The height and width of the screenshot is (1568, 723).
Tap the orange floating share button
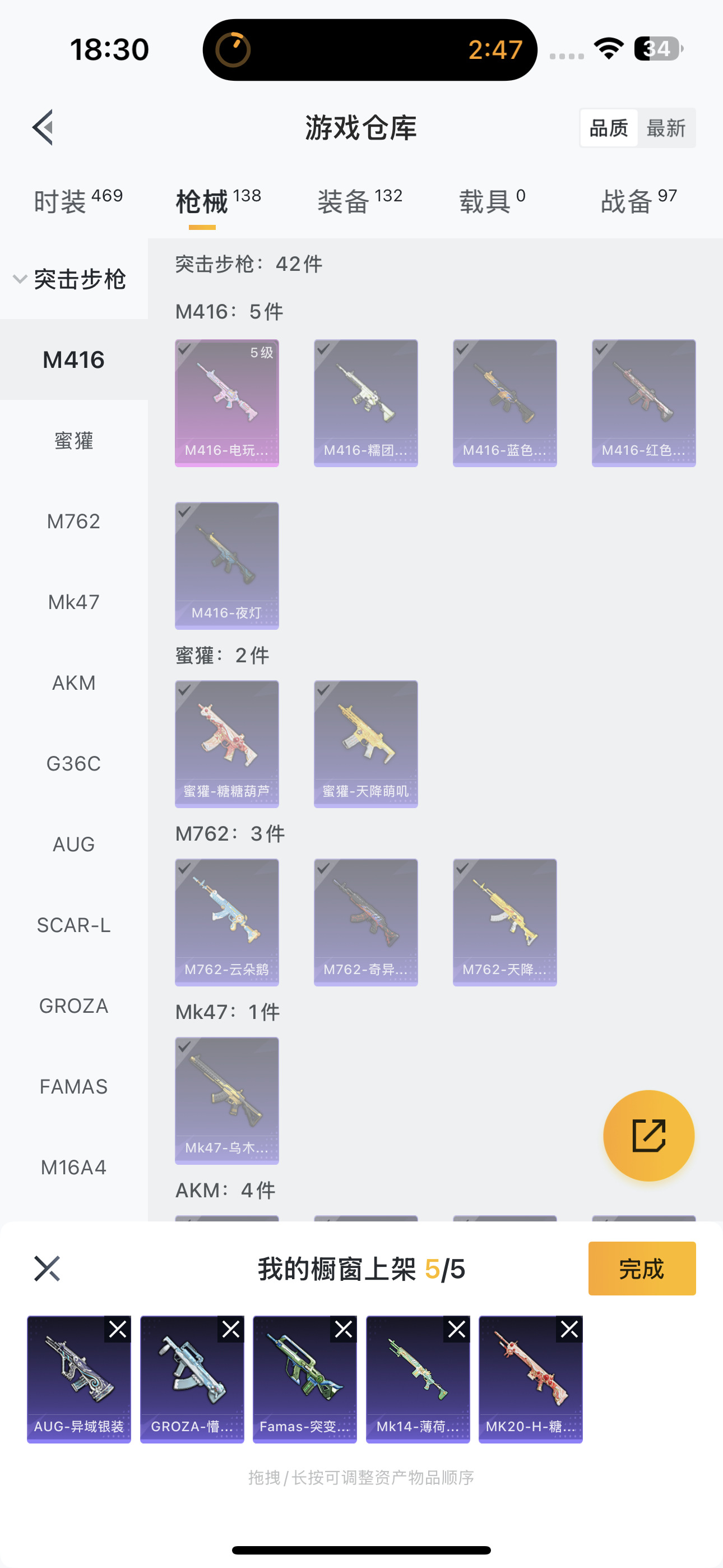648,1135
